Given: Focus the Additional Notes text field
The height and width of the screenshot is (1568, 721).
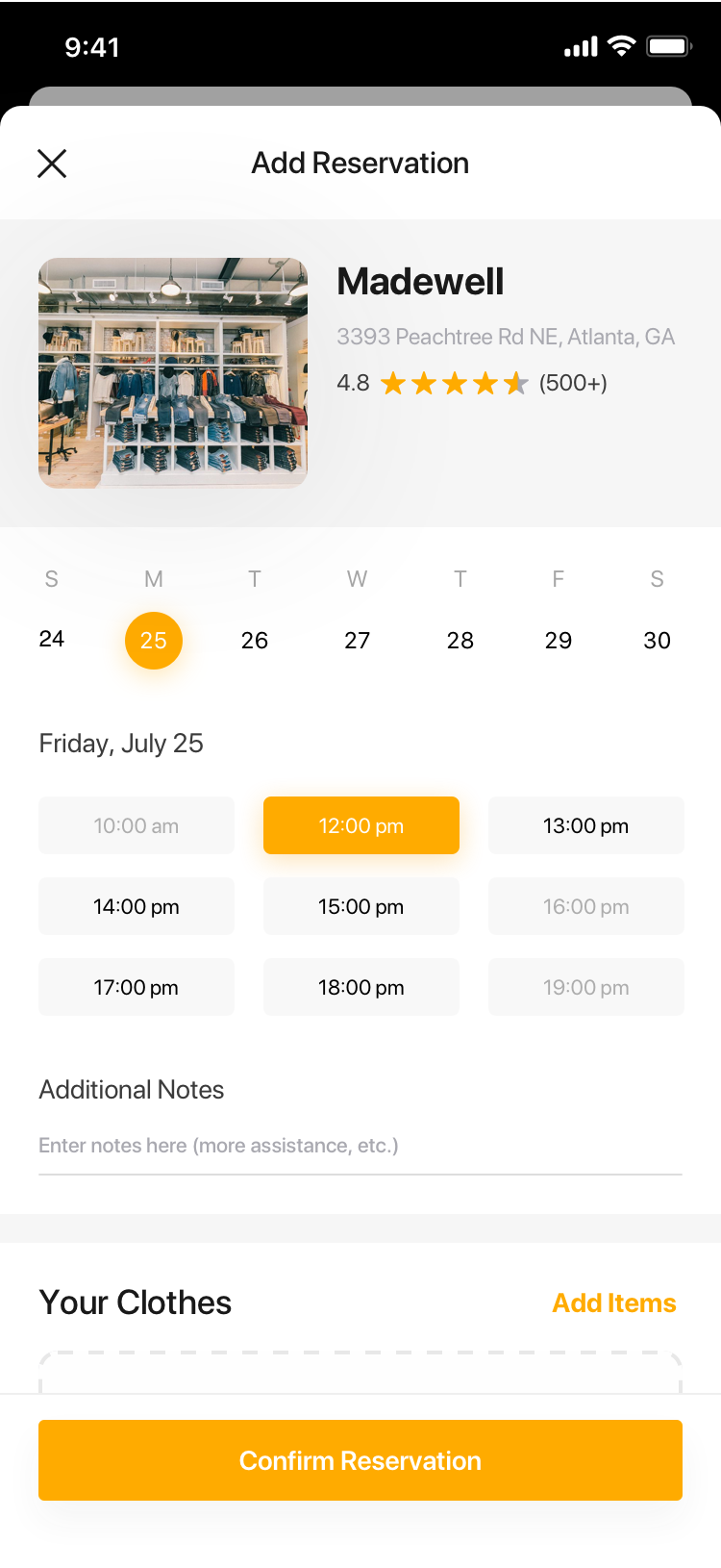Looking at the screenshot, I should [x=360, y=1146].
